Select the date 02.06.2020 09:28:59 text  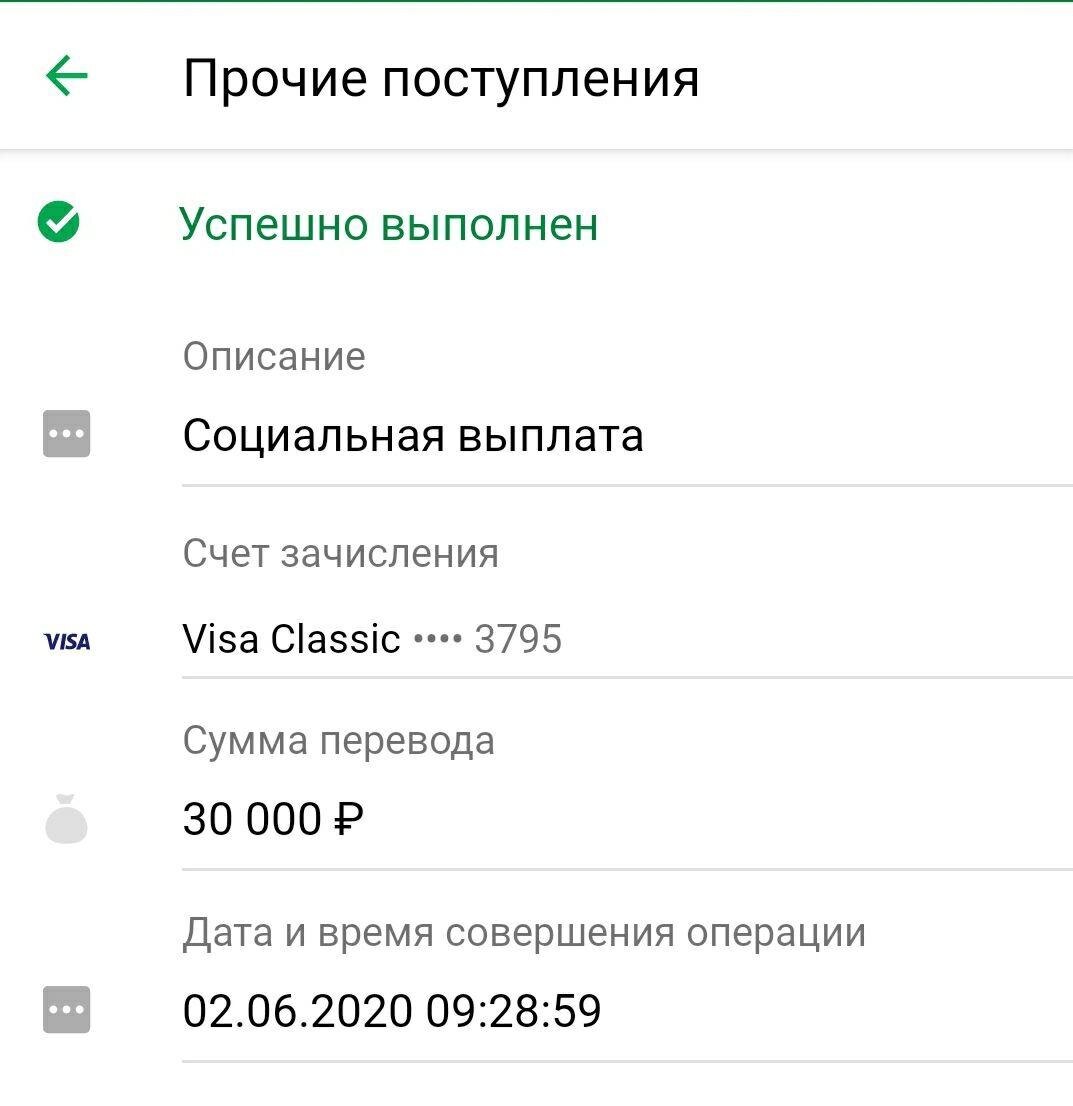pos(391,1011)
